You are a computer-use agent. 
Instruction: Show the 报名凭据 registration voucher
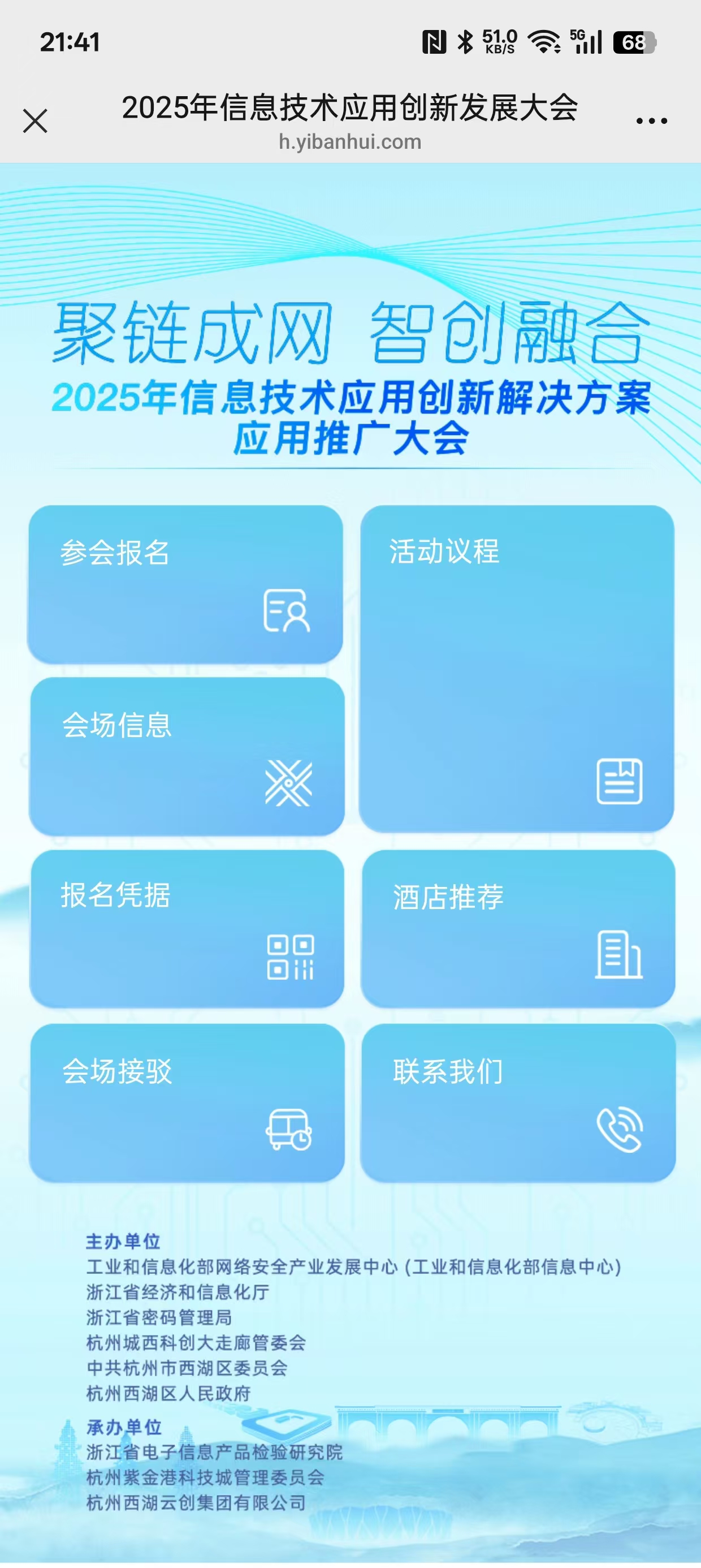click(x=187, y=929)
